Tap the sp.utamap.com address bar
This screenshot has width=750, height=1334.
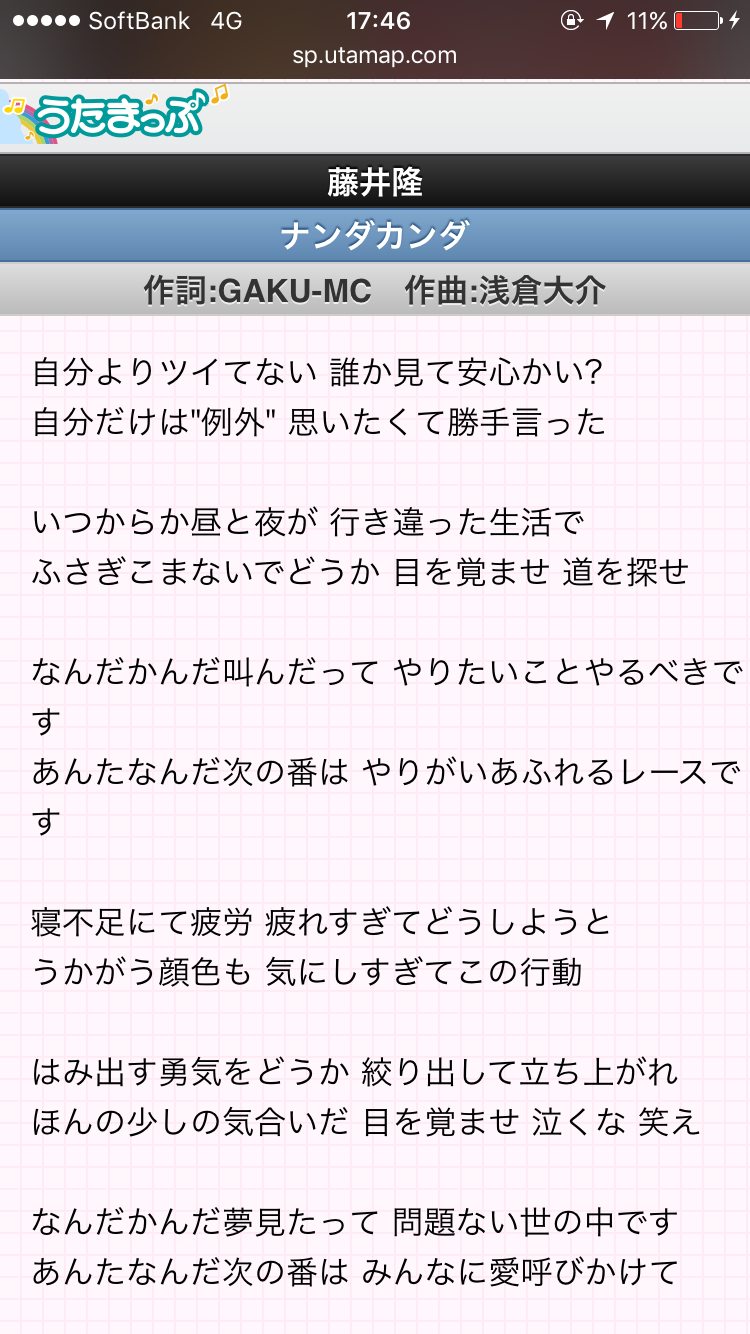(x=375, y=56)
